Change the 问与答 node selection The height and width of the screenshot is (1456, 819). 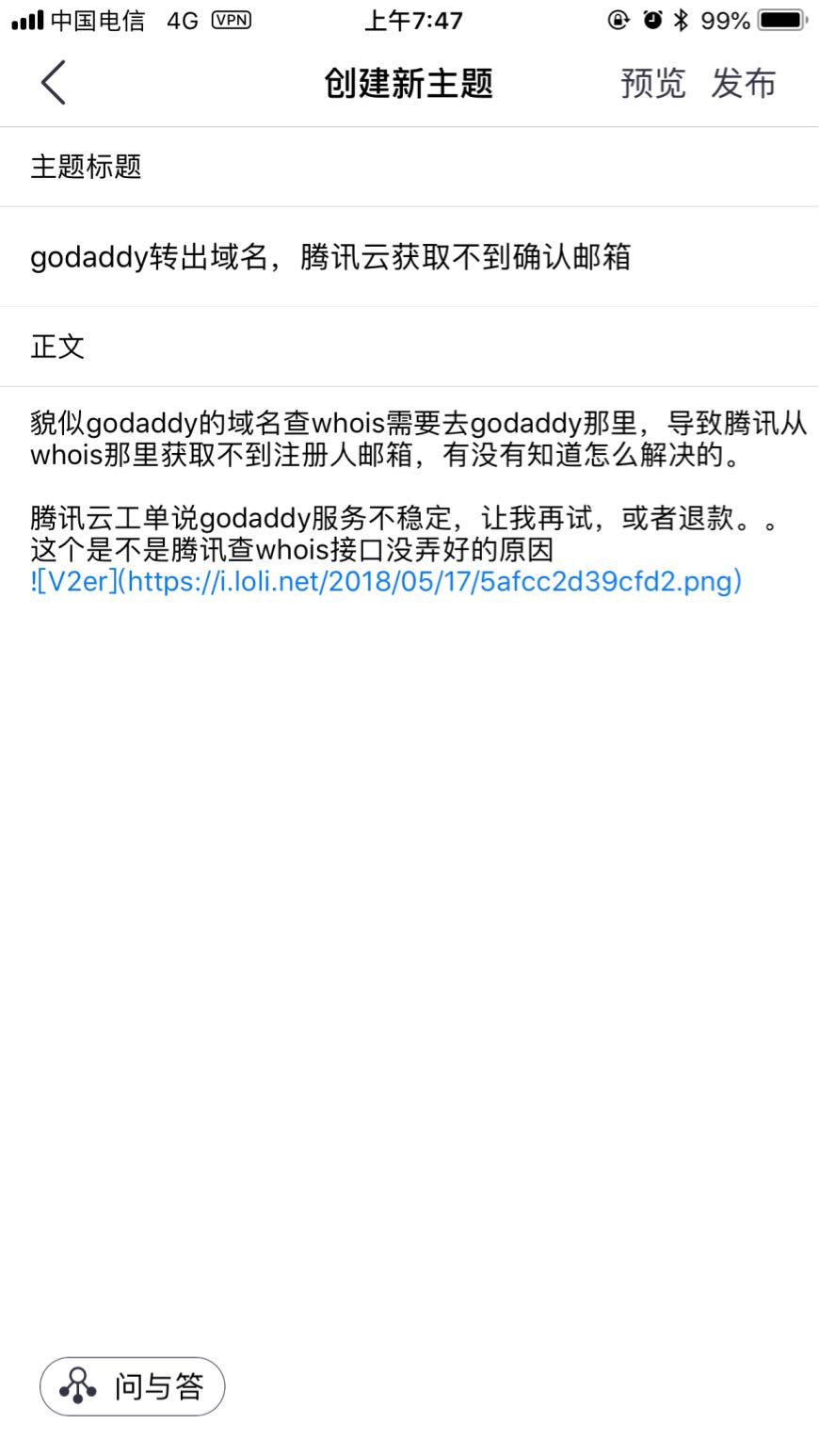[x=133, y=1386]
